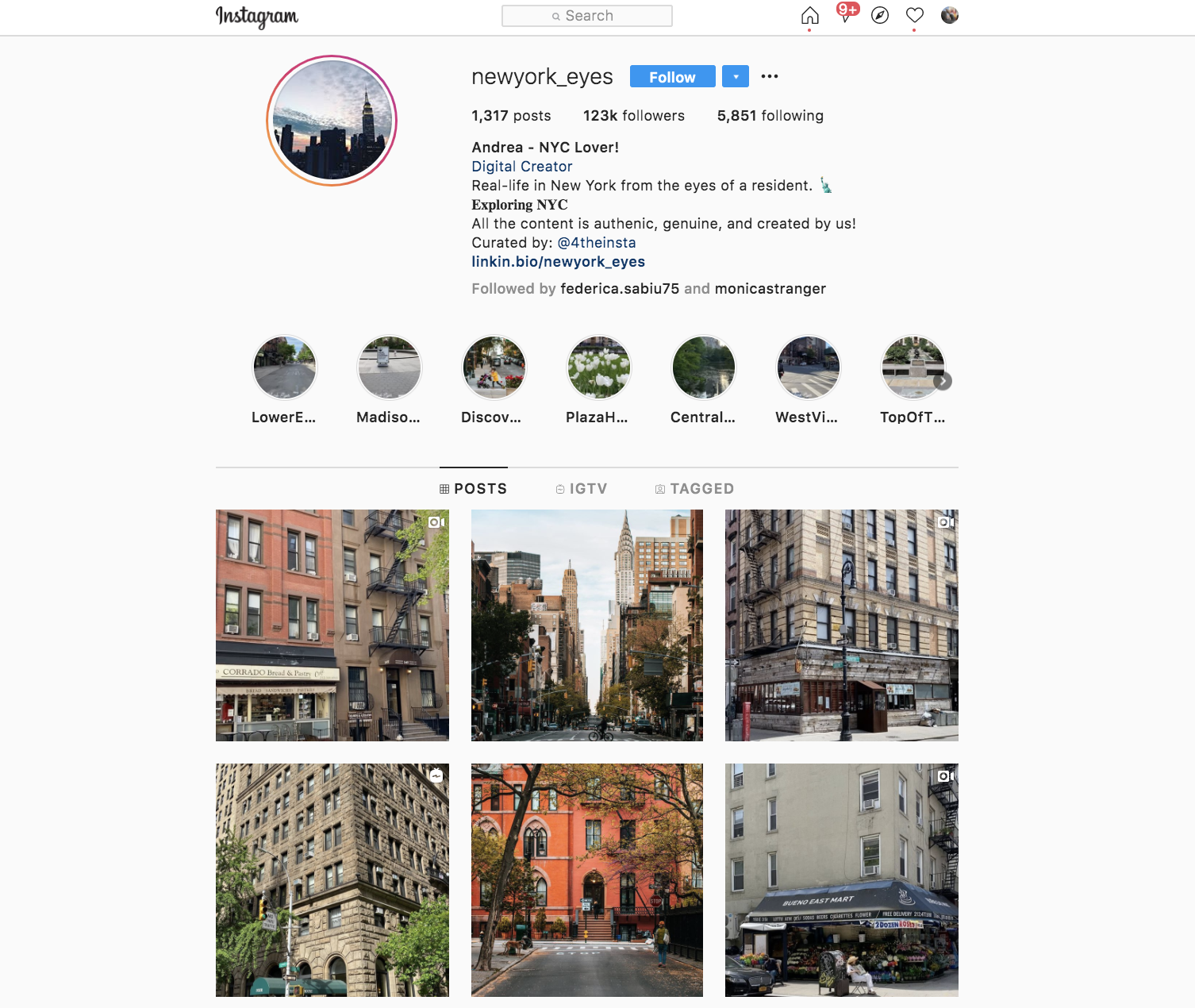Viewport: 1195px width, 1008px height.
Task: Open the 123k followers list
Action: click(633, 116)
